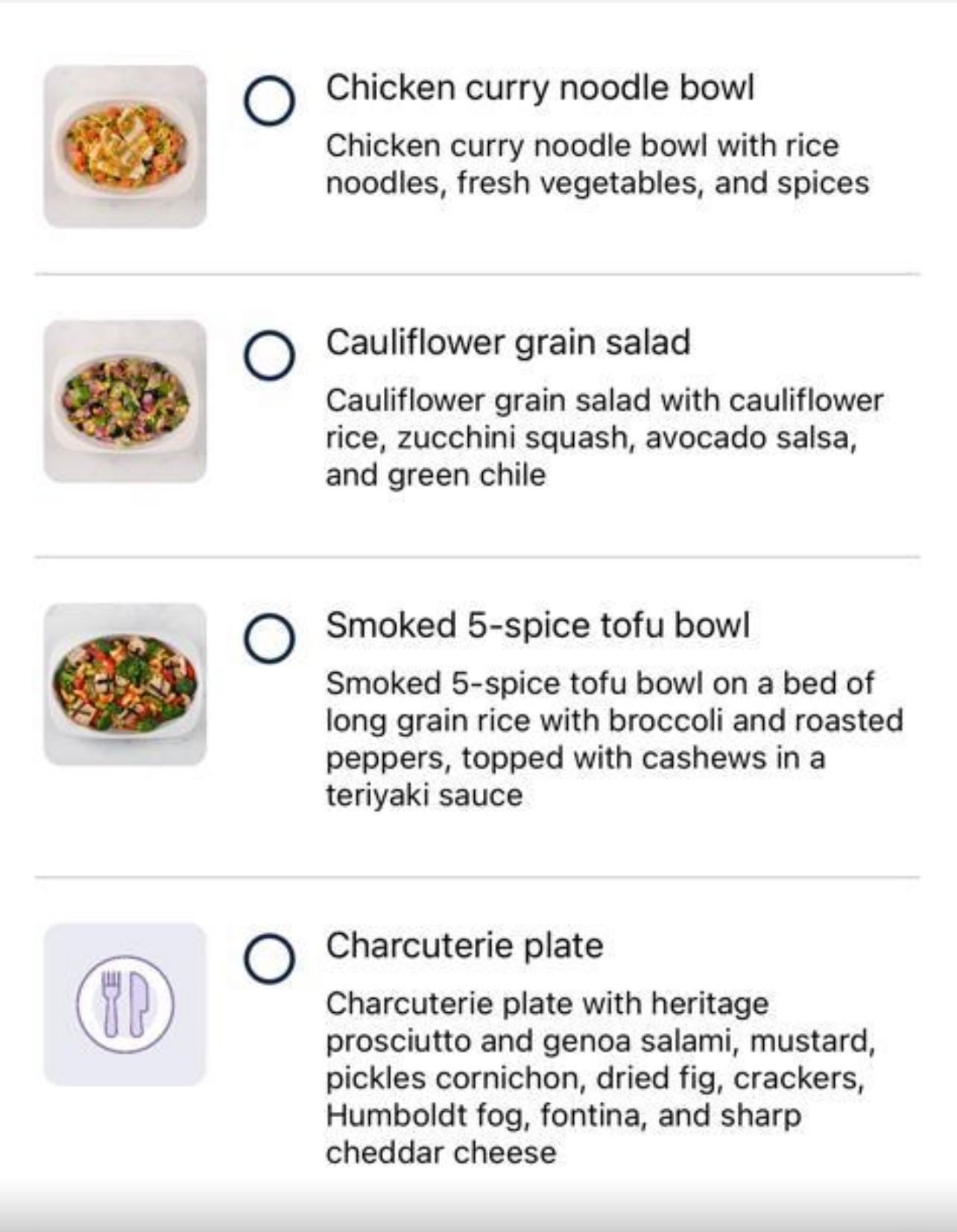The height and width of the screenshot is (1232, 957).
Task: Tap the Charcuterie plate placeholder image
Action: pos(125,1004)
